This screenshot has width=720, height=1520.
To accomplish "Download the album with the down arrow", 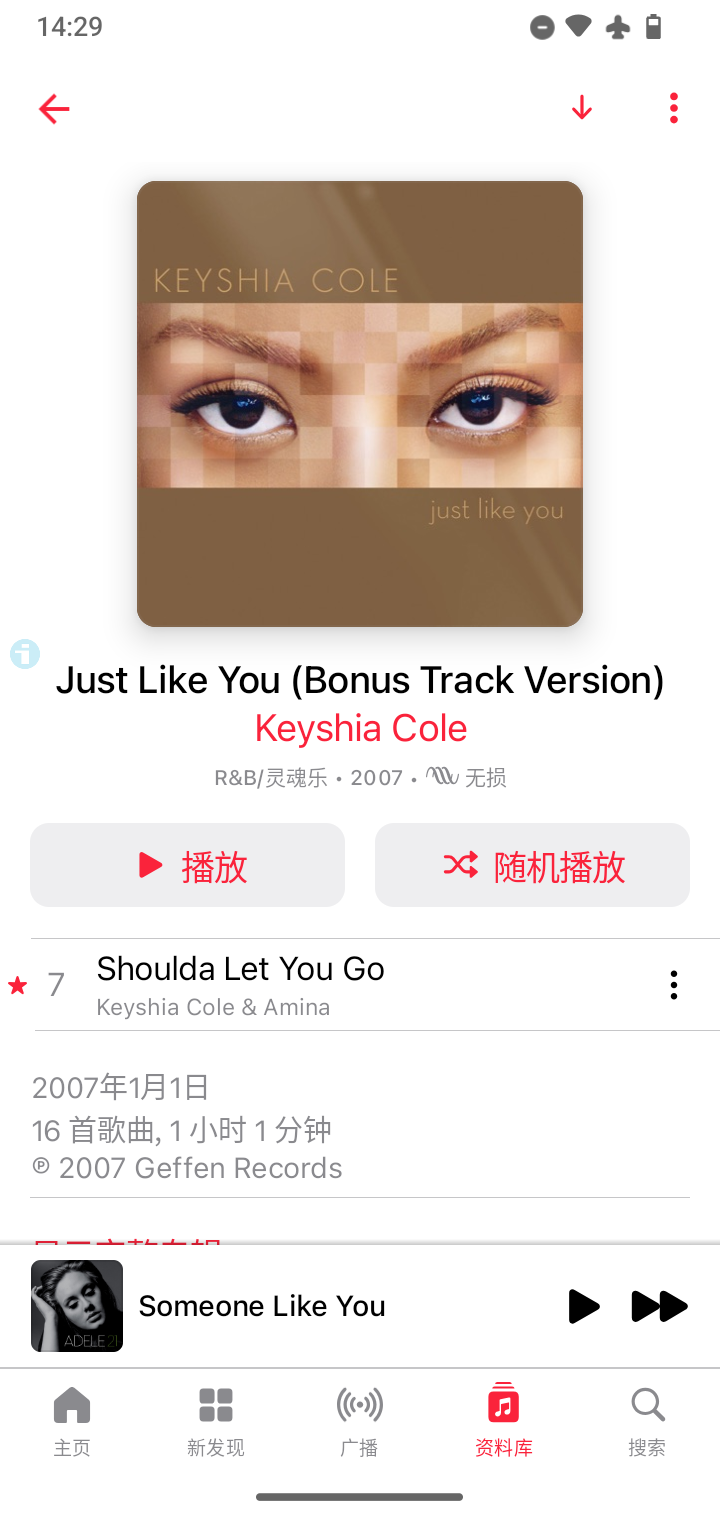I will click(x=581, y=108).
